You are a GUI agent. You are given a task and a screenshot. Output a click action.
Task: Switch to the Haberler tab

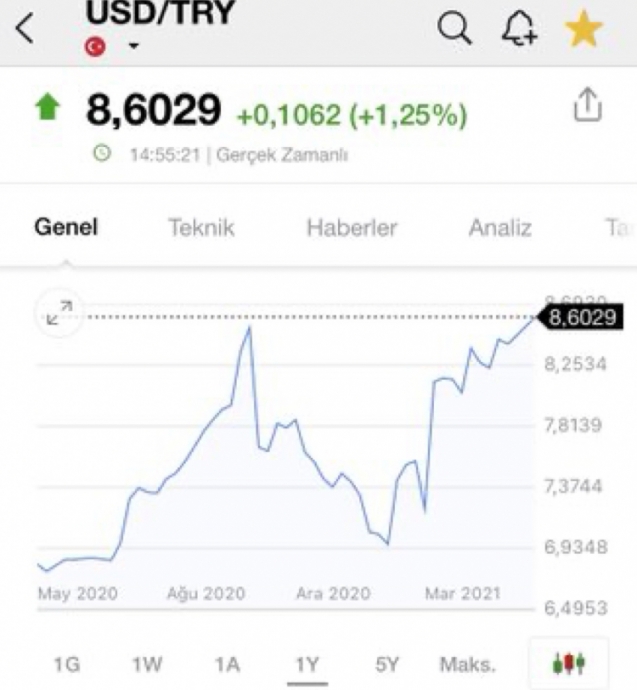pyautogui.click(x=352, y=227)
